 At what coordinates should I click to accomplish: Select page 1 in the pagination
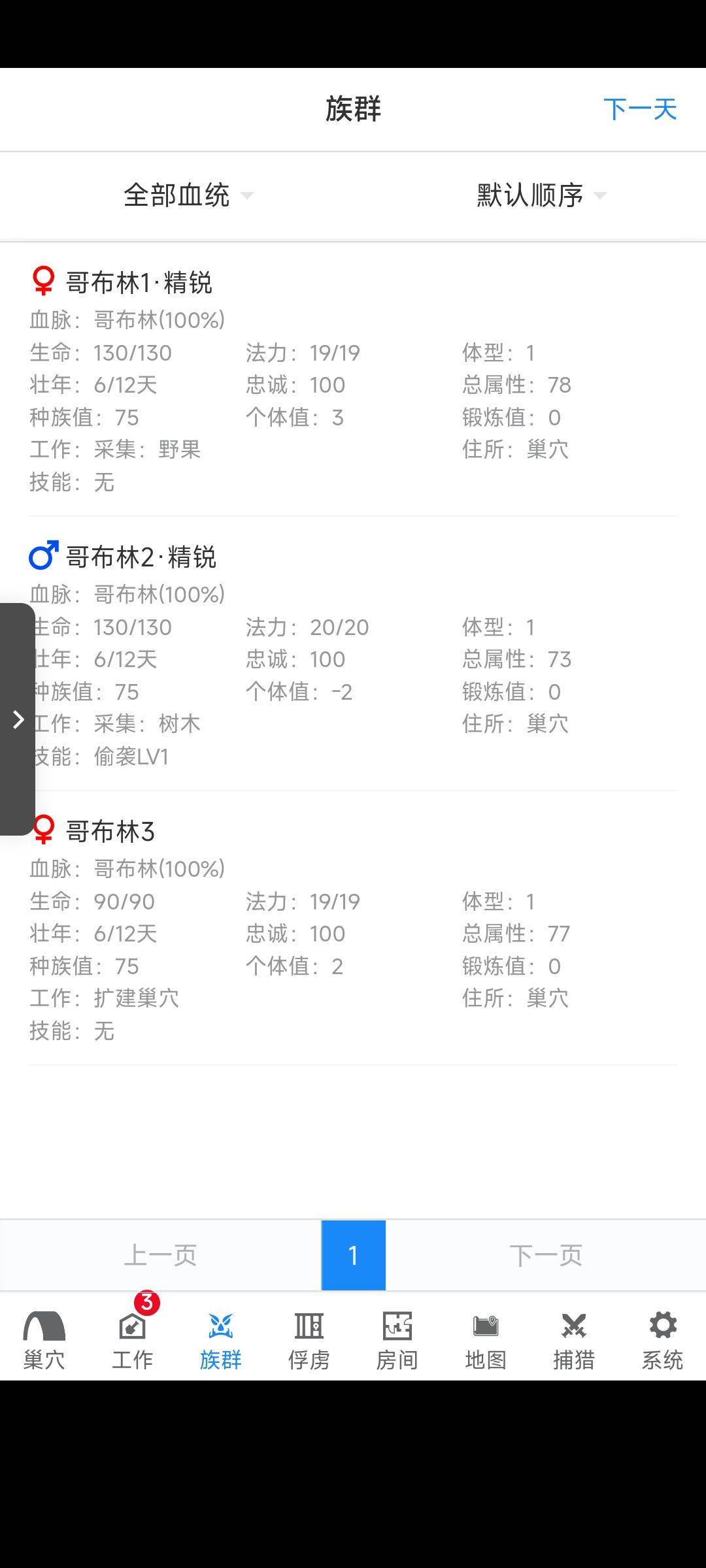353,1255
